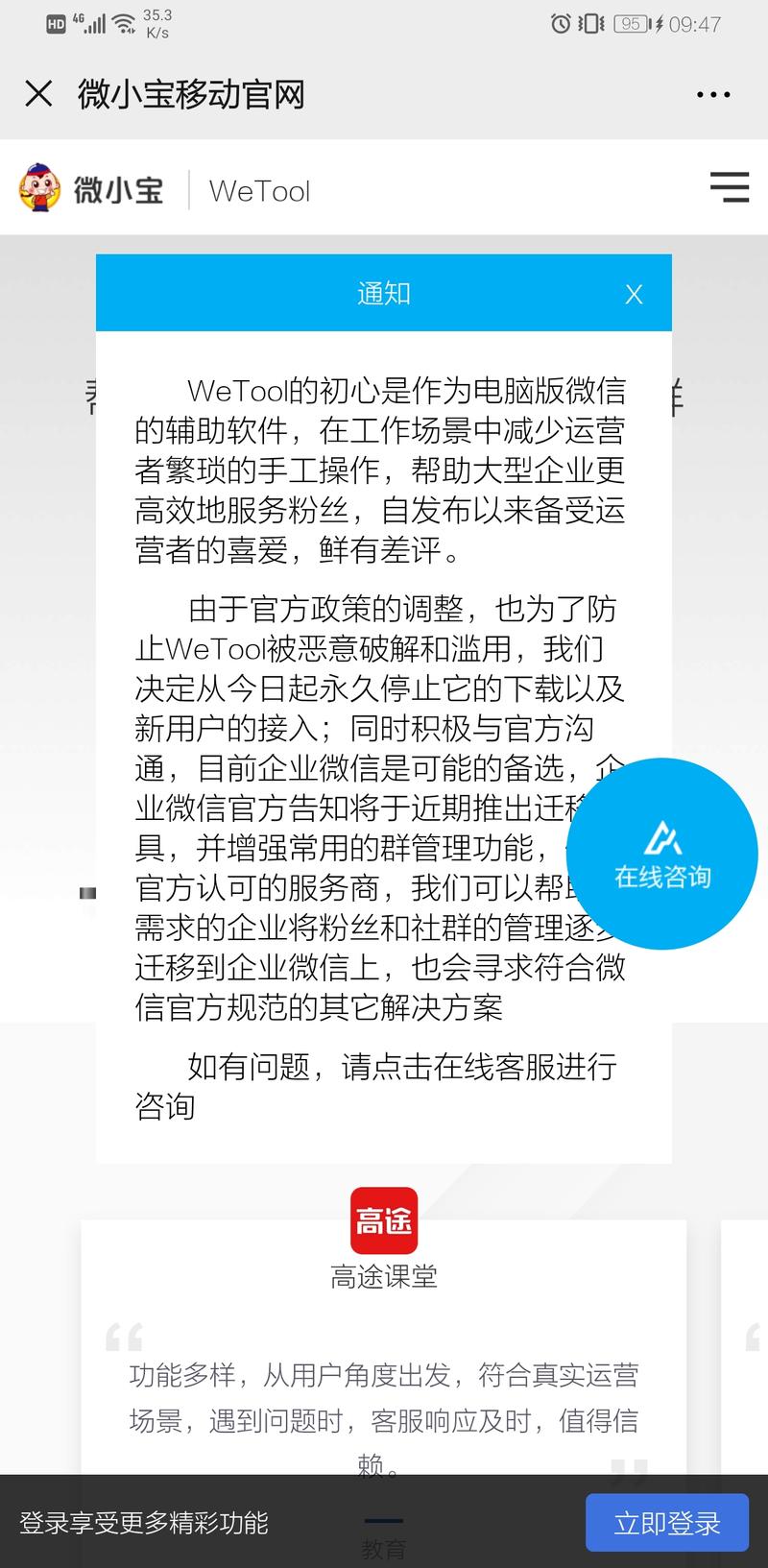768x1568 pixels.
Task: Tap 登录享受更多精彩功能 text
Action: [x=146, y=1523]
